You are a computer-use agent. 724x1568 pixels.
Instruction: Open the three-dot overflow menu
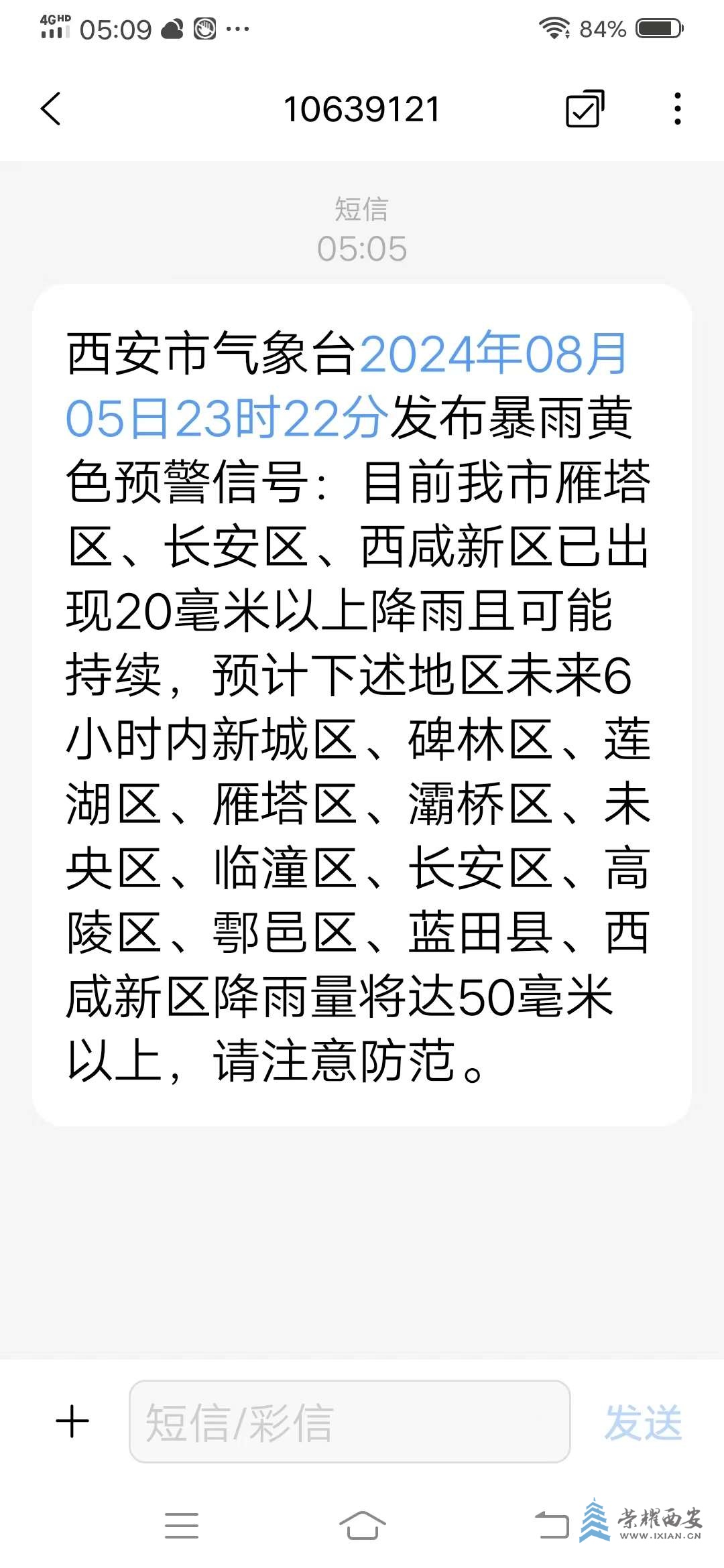[678, 109]
